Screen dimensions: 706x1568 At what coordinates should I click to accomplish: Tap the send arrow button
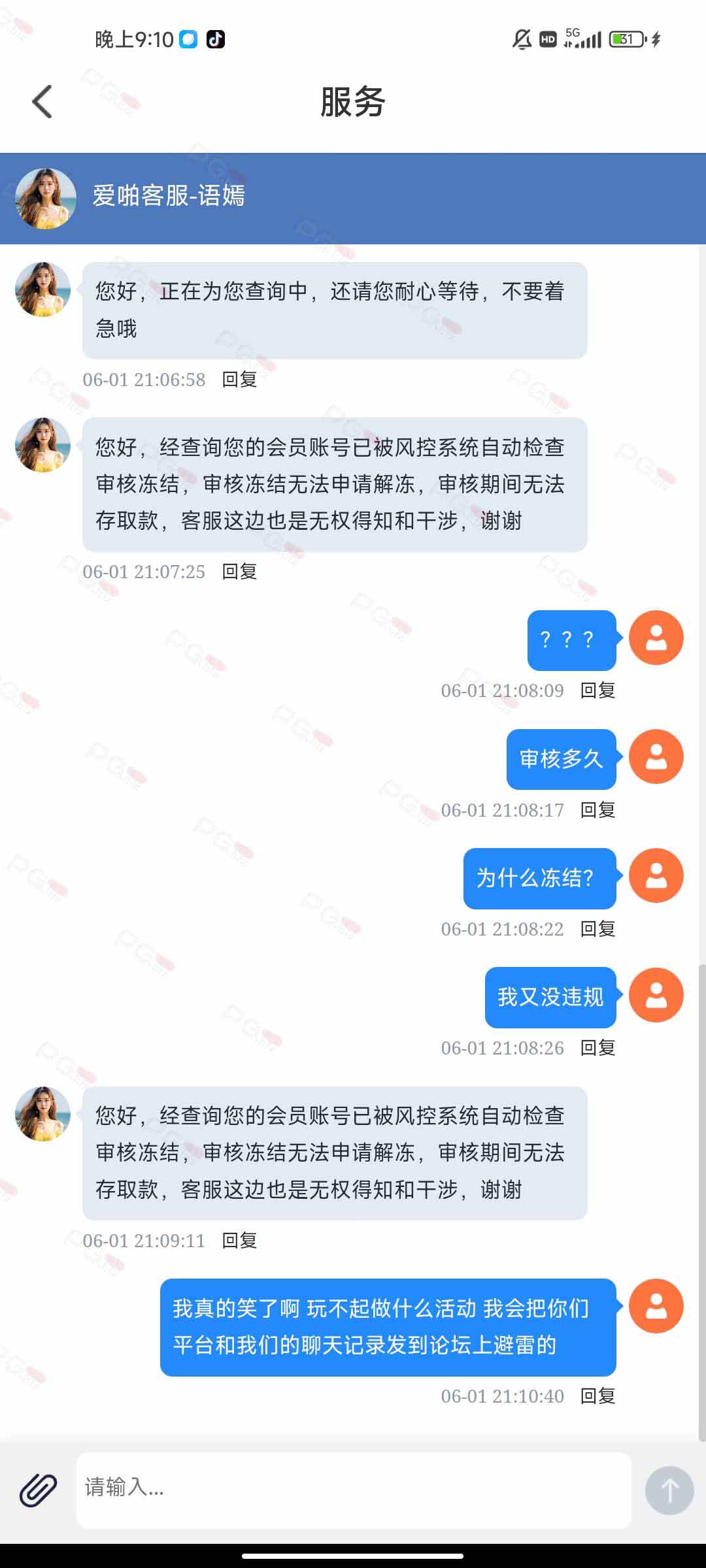(669, 1490)
